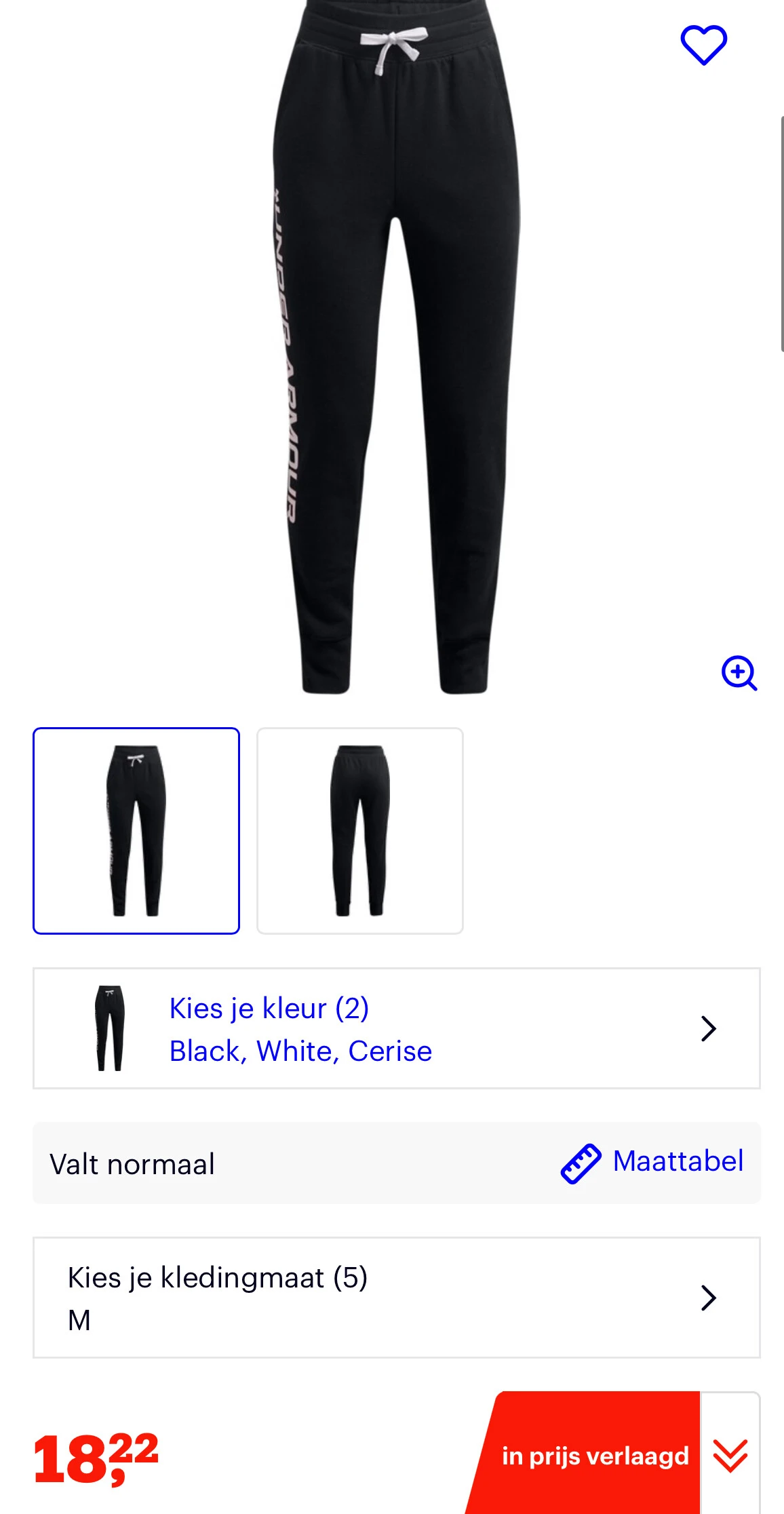Viewport: 784px width, 1514px height.
Task: Open the Maattabel size chart
Action: (x=652, y=1163)
